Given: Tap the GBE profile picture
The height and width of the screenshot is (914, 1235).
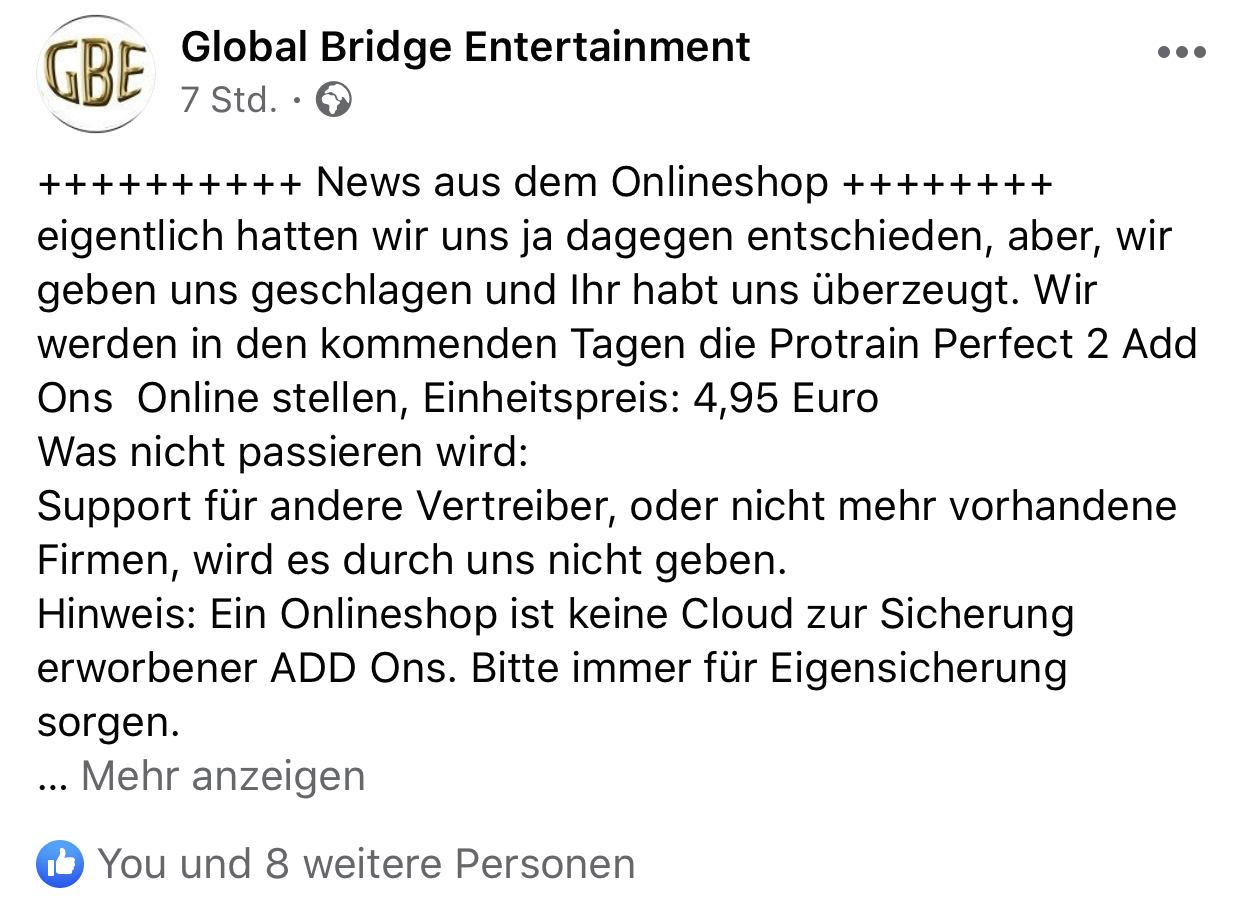Looking at the screenshot, I should (x=95, y=73).
